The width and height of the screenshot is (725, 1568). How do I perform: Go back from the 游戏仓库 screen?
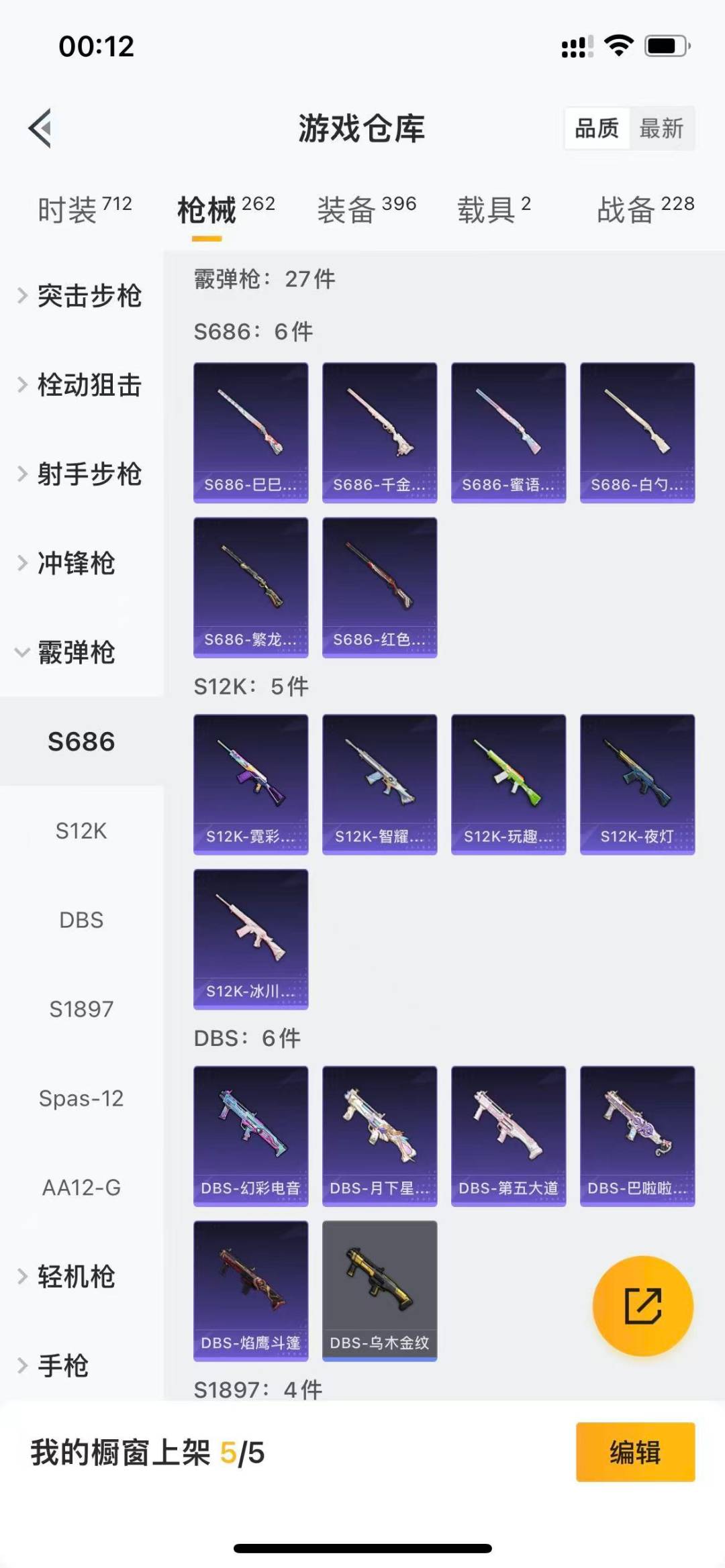pos(41,127)
